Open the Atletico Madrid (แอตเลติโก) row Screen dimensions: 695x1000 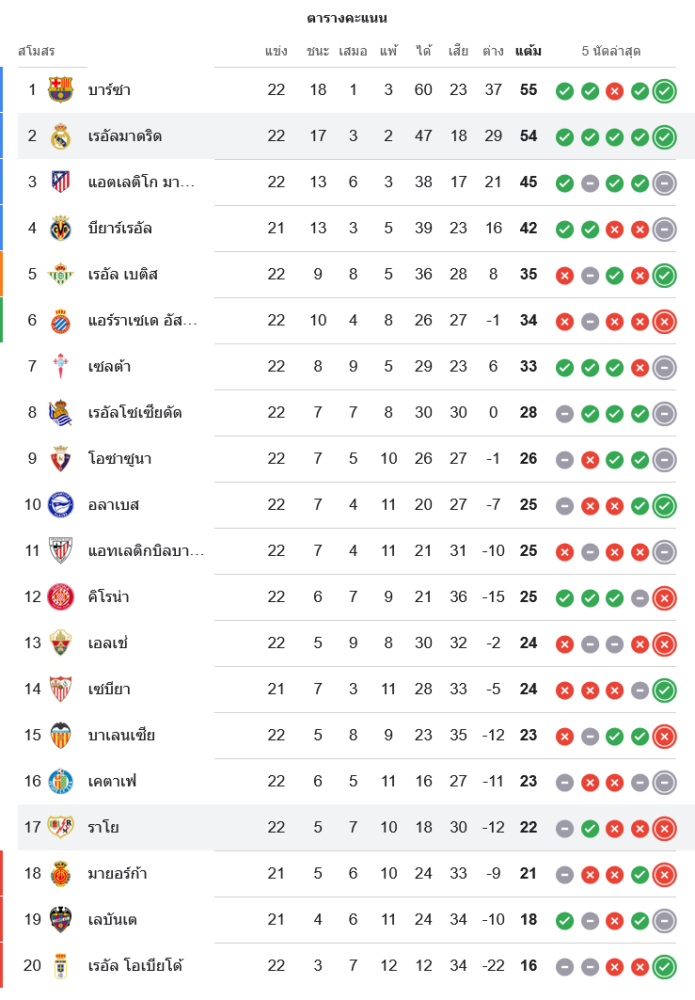[x=141, y=182]
